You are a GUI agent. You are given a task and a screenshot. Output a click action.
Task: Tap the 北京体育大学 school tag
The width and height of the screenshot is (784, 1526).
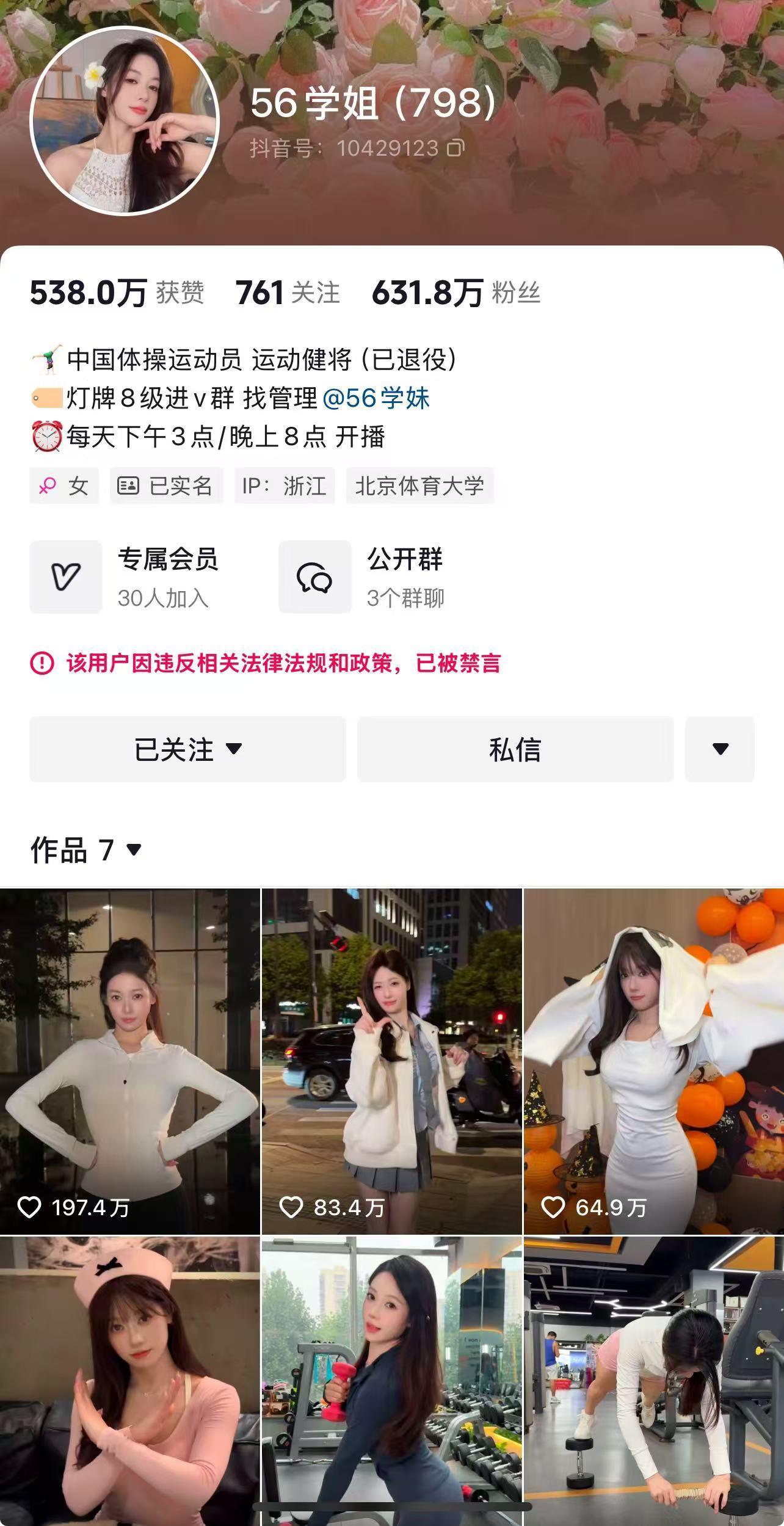[x=419, y=486]
